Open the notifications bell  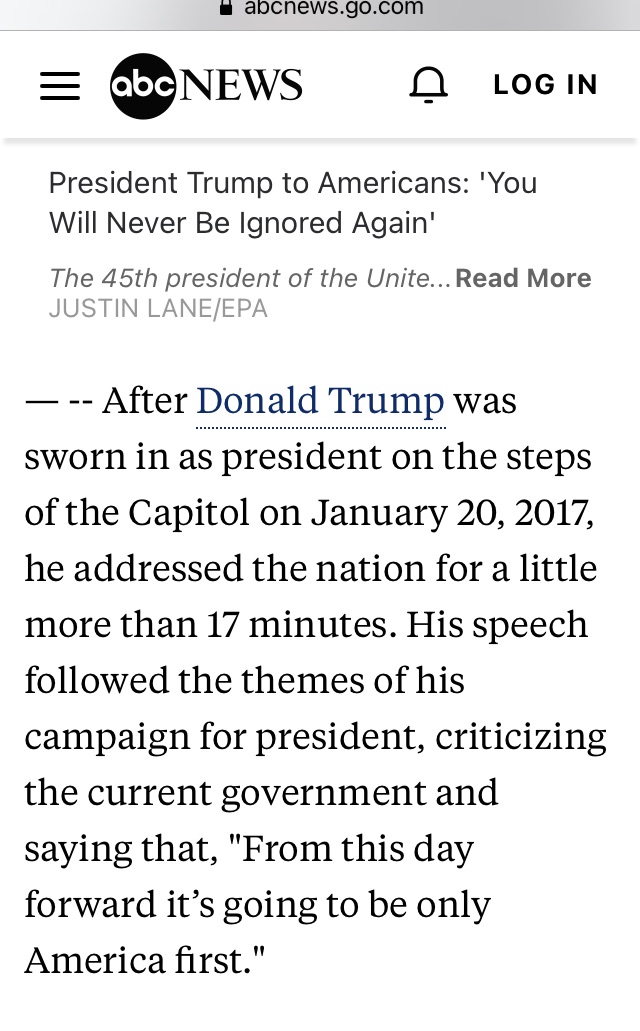(x=429, y=85)
